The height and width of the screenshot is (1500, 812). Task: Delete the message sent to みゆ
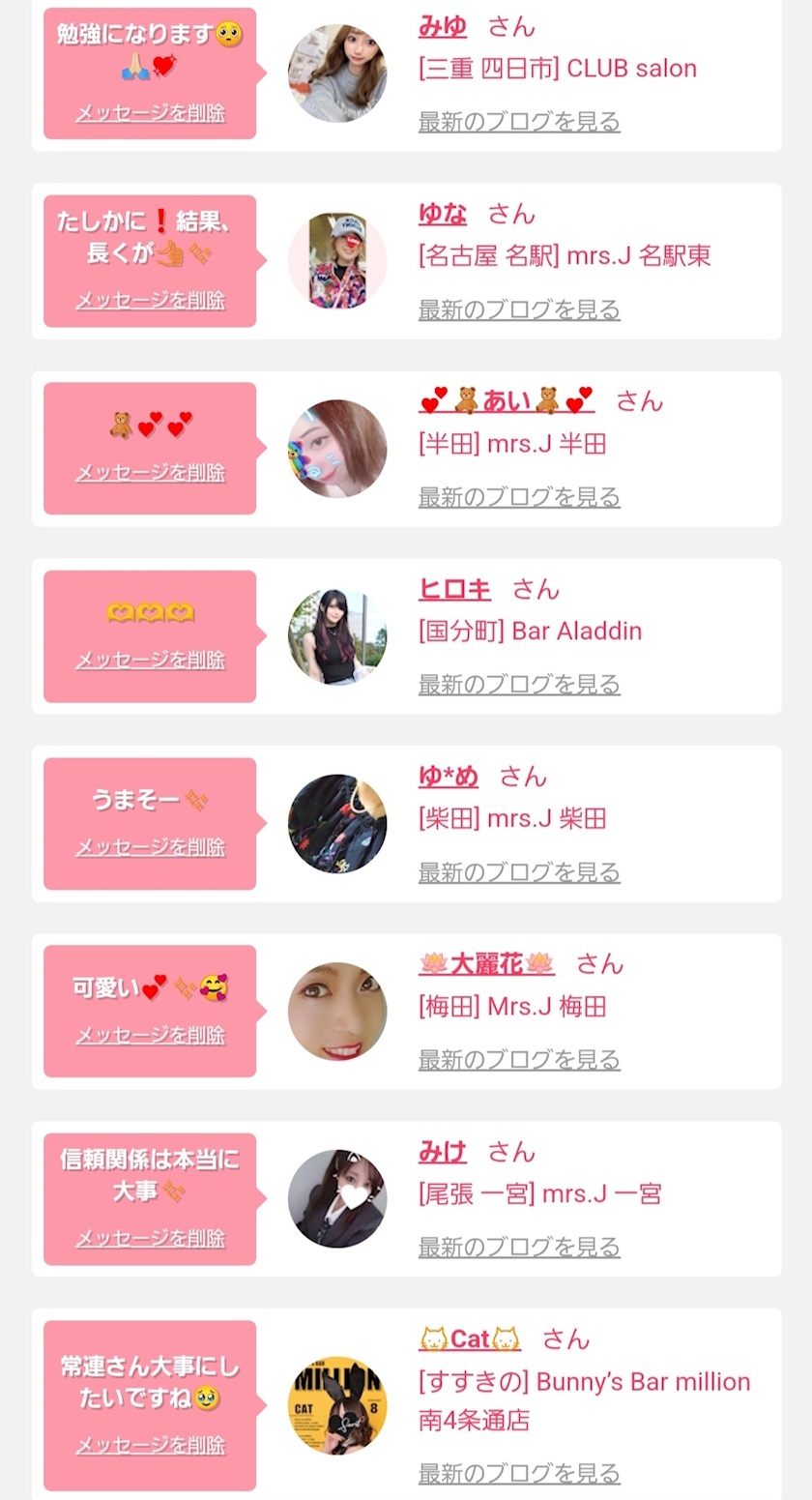click(151, 113)
